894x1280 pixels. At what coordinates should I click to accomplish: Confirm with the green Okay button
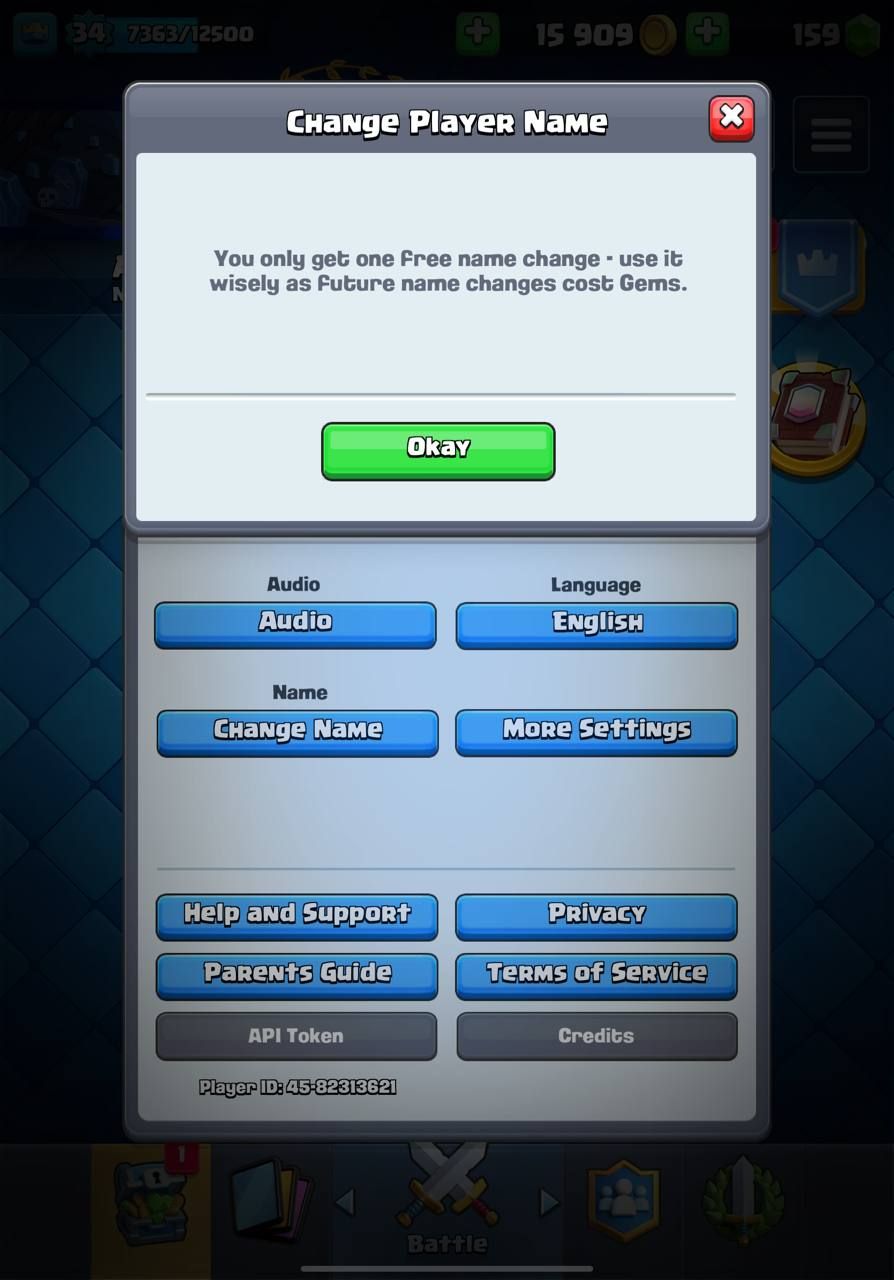click(438, 450)
